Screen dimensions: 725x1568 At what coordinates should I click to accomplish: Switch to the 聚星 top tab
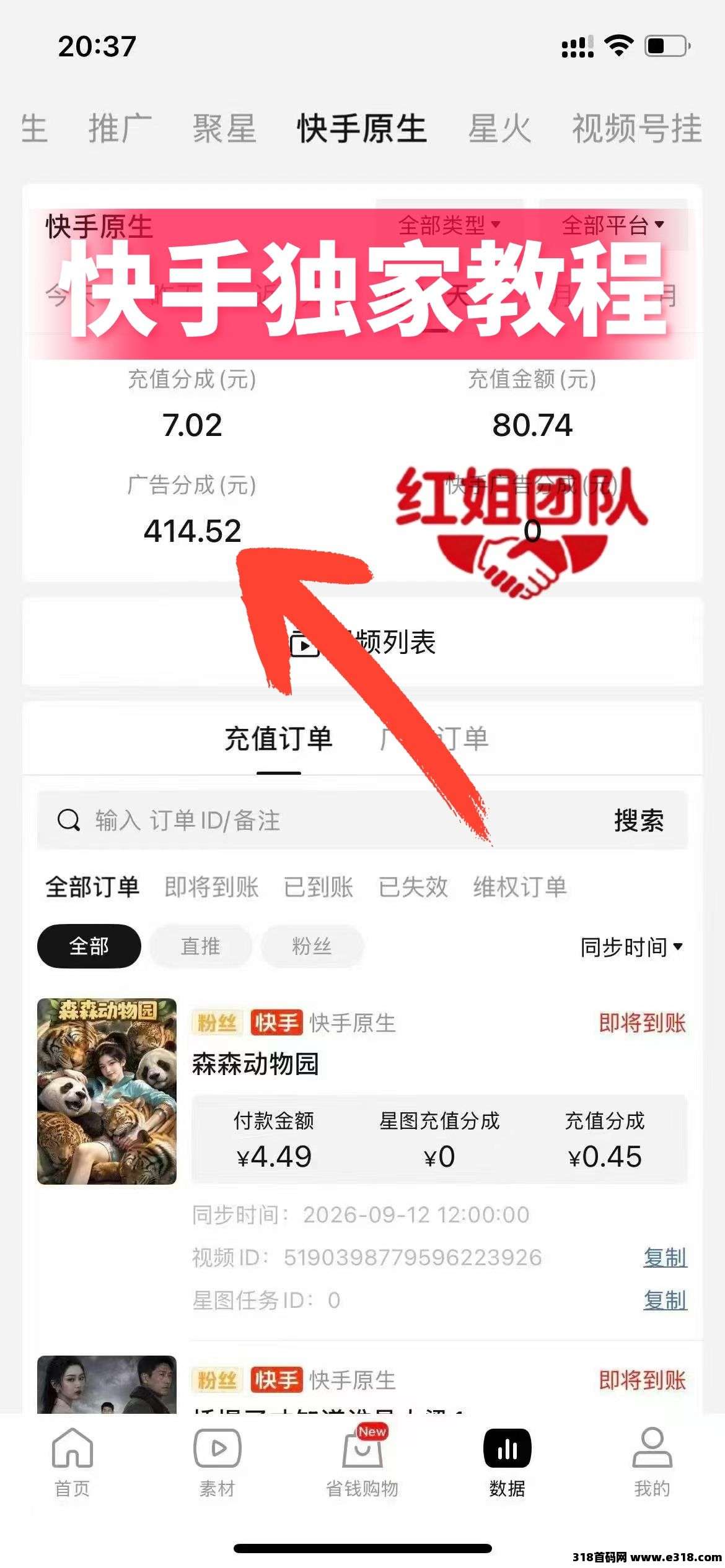224,129
